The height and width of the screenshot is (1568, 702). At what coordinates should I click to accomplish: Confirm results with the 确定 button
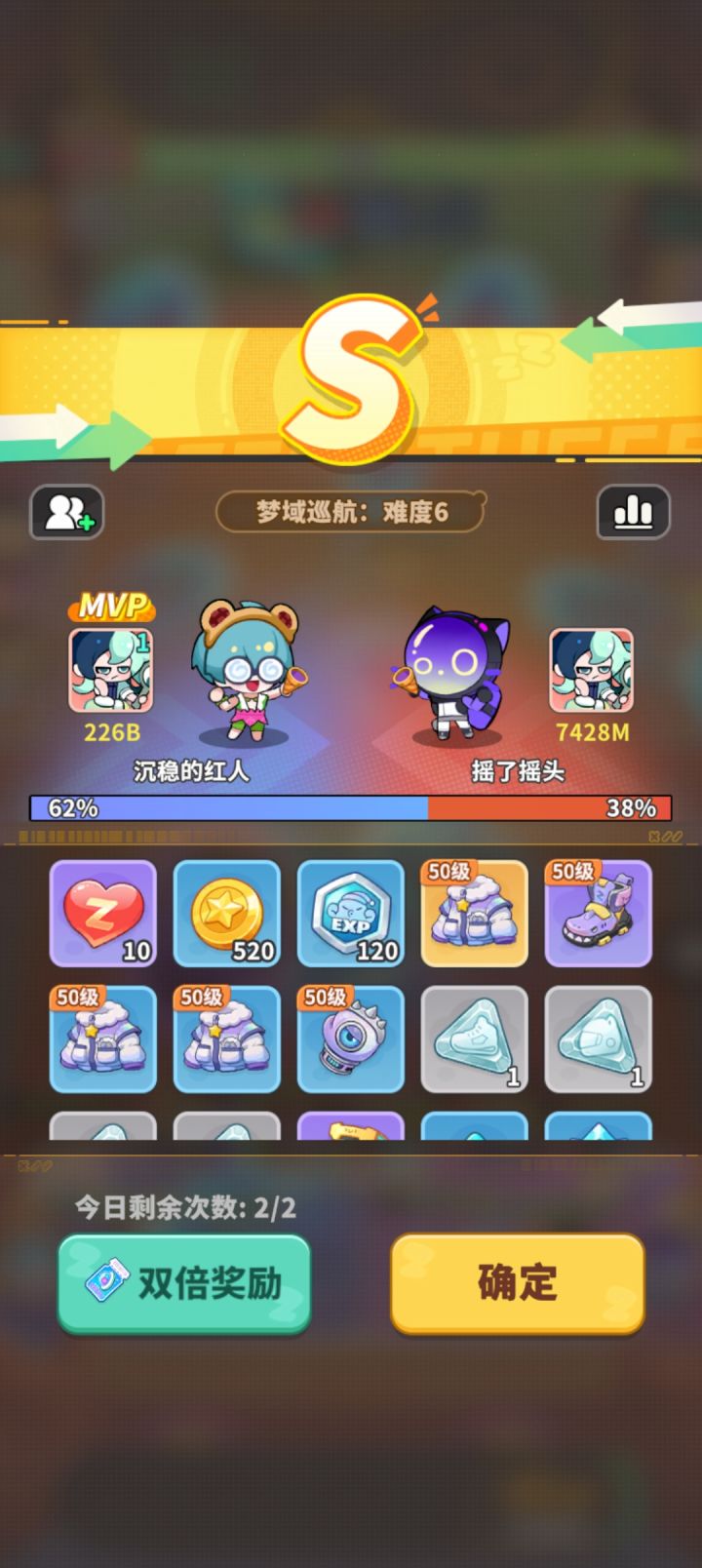pyautogui.click(x=515, y=1282)
